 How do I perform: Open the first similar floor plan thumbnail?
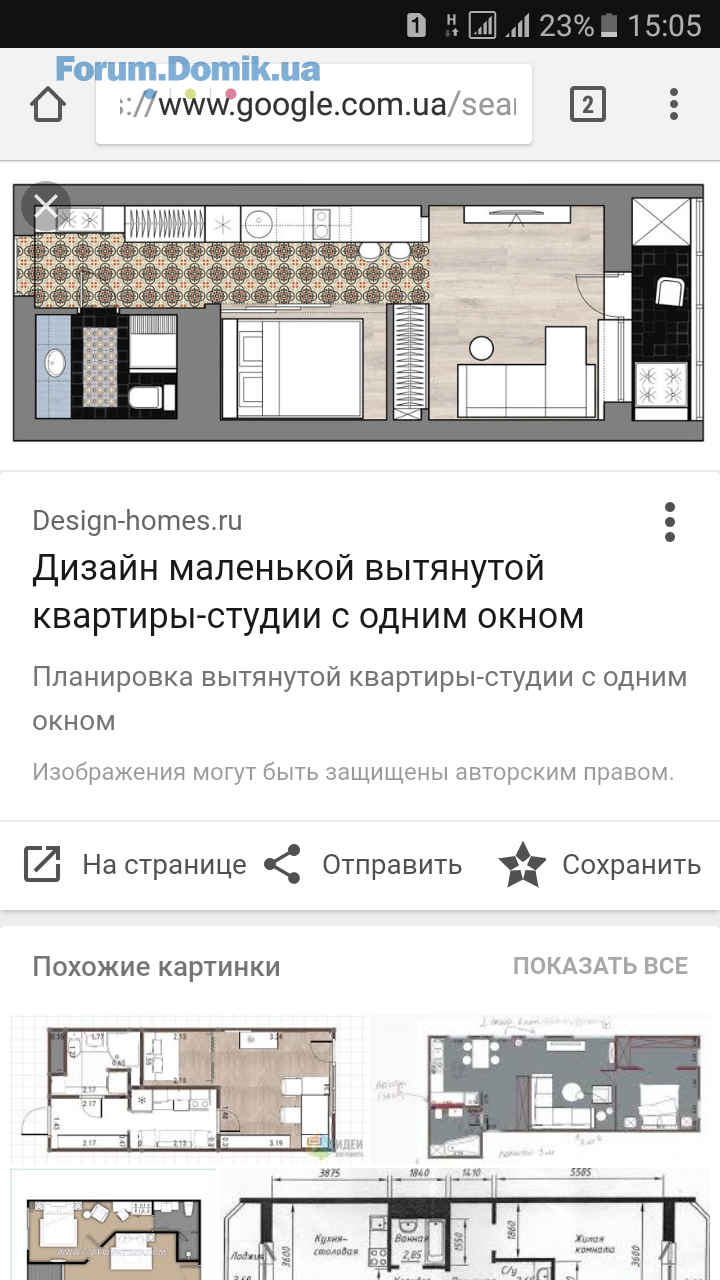pyautogui.click(x=187, y=1087)
